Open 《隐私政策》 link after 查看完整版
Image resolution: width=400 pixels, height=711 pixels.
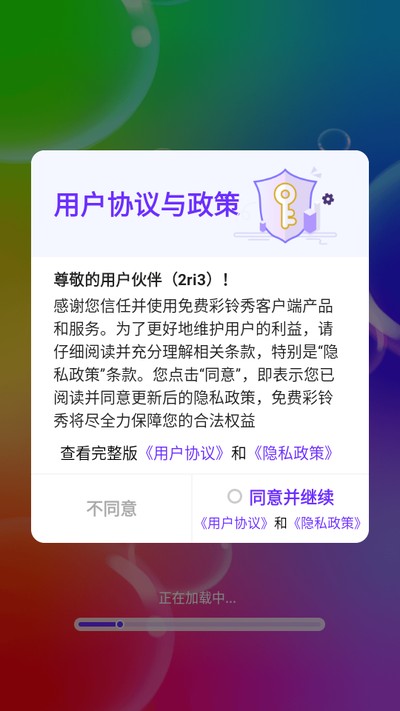click(x=293, y=453)
